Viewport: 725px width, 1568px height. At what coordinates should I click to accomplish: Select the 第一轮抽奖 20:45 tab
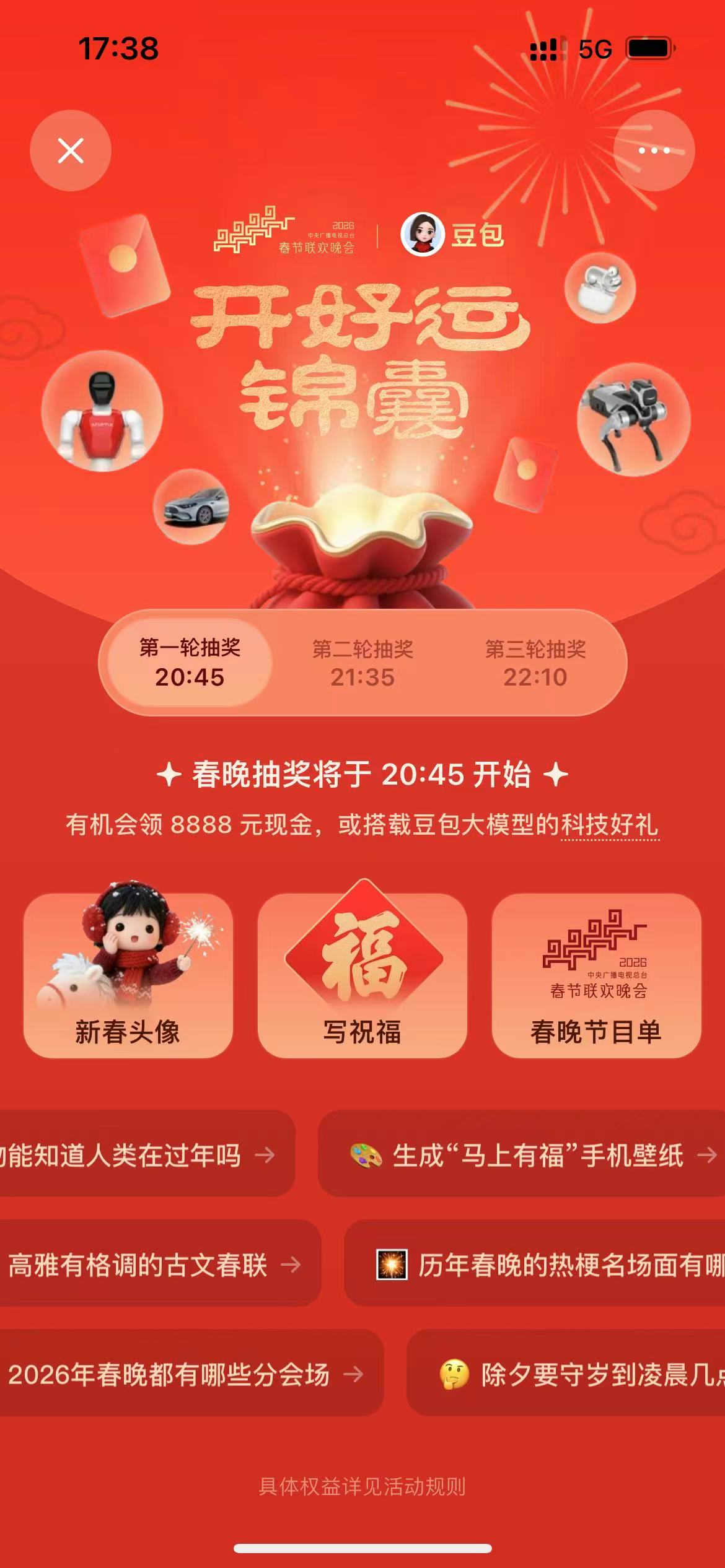tap(190, 663)
